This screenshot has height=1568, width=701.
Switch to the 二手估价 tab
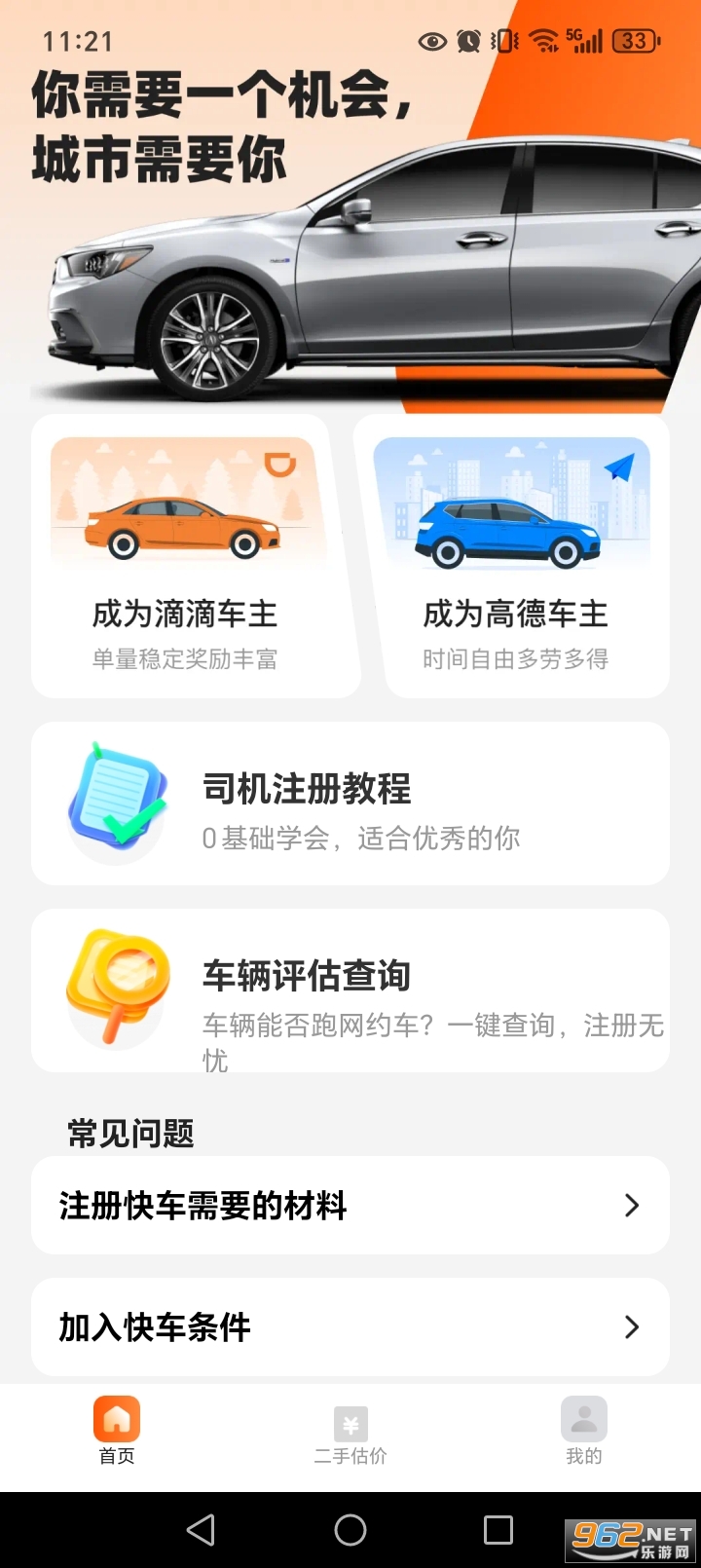tap(350, 1433)
